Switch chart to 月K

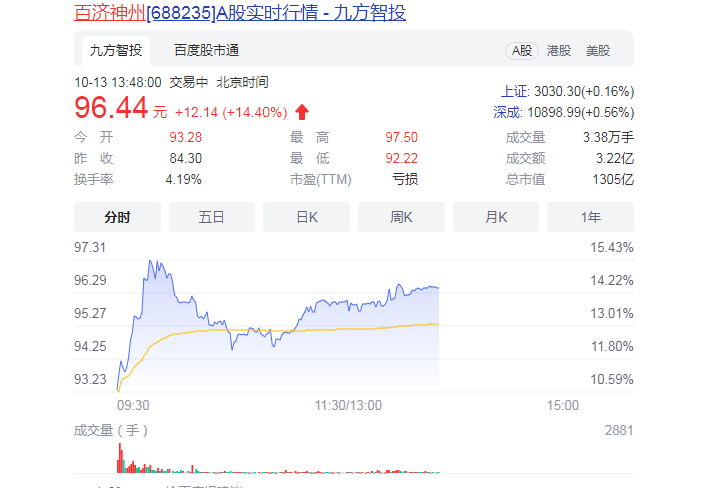pyautogui.click(x=496, y=217)
